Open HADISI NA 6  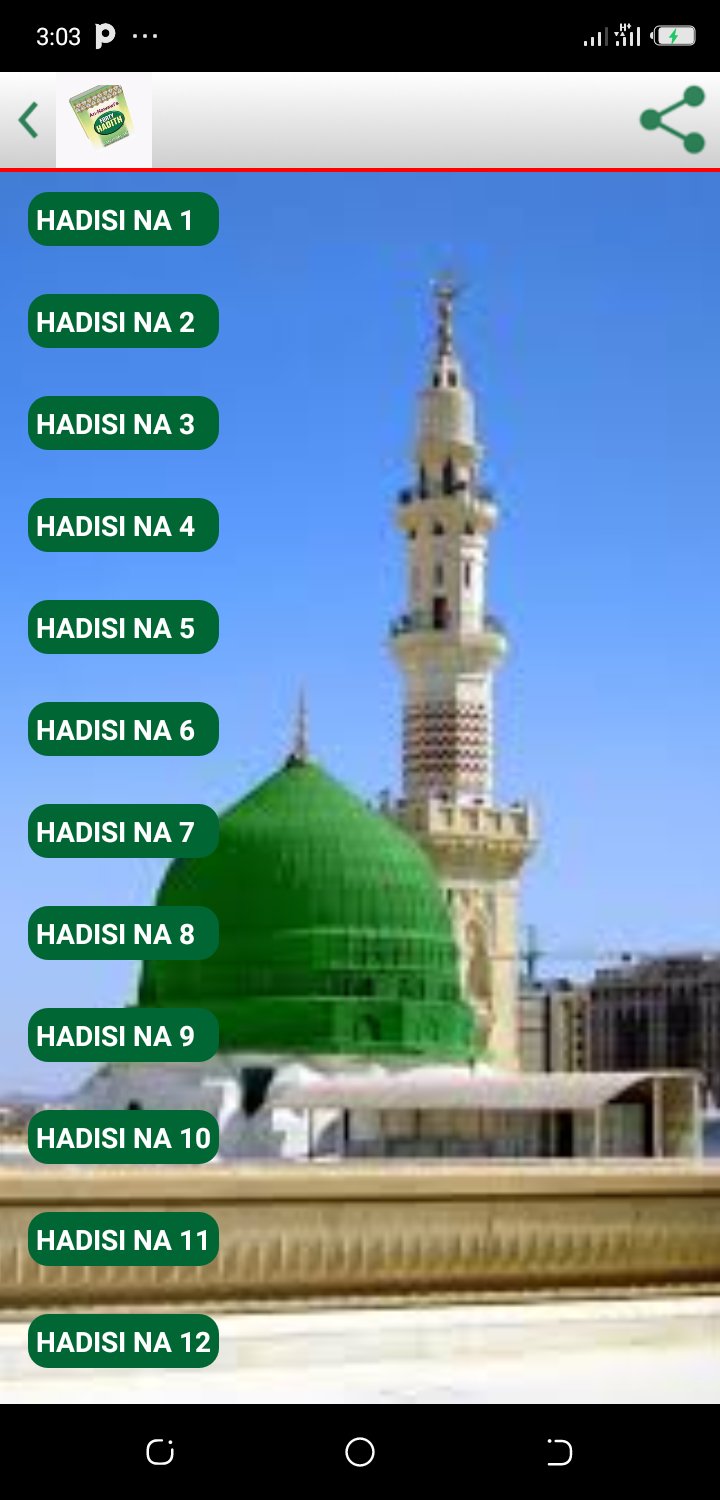[123, 729]
